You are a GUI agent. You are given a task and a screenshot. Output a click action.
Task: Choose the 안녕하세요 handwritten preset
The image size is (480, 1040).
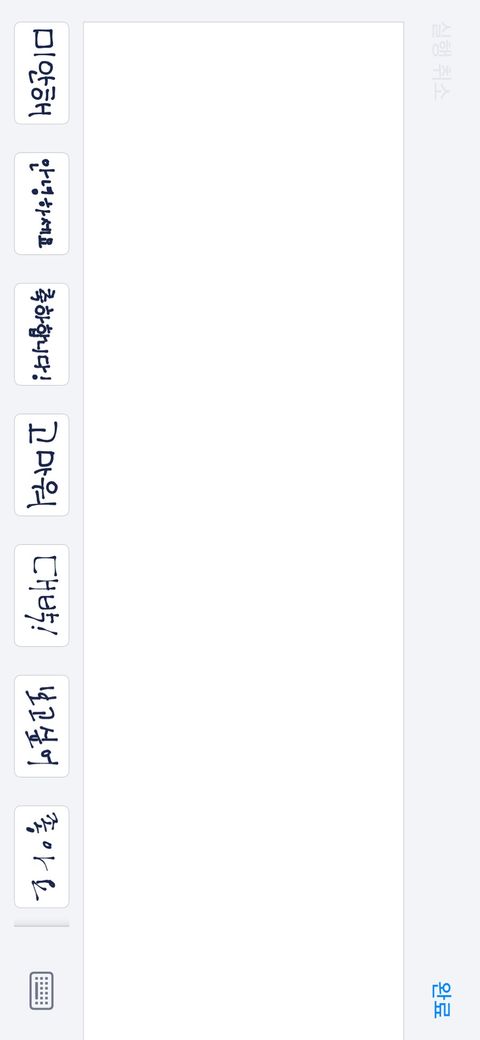click(x=42, y=204)
